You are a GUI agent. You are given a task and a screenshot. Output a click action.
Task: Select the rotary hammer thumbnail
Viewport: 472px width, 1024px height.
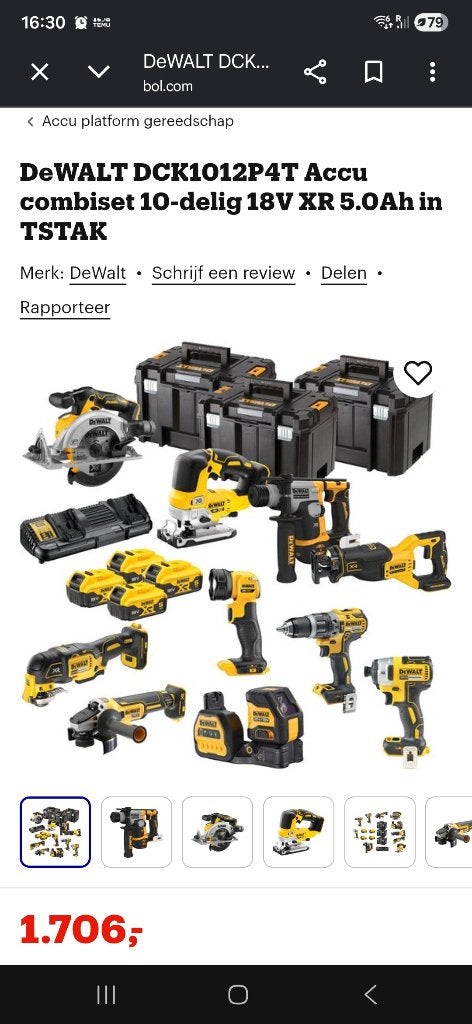tap(136, 832)
